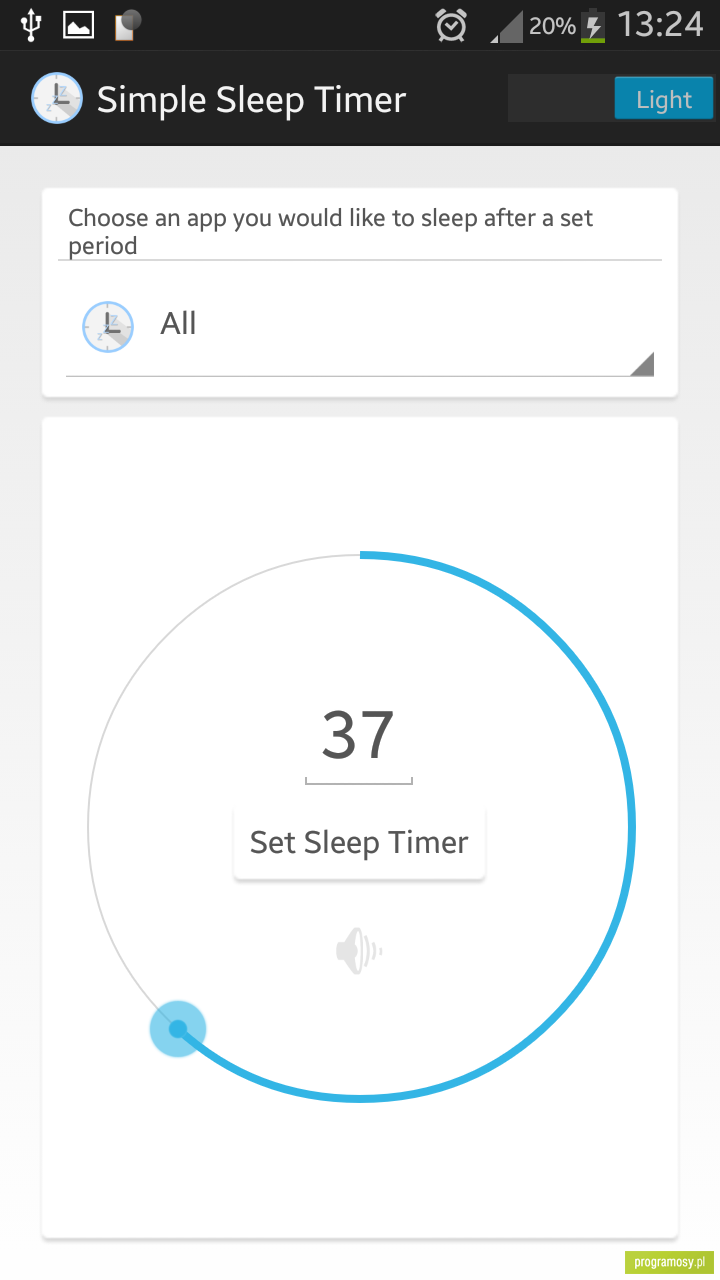This screenshot has height=1280, width=720.
Task: Toggle the Light theme switch
Action: pyautogui.click(x=611, y=99)
